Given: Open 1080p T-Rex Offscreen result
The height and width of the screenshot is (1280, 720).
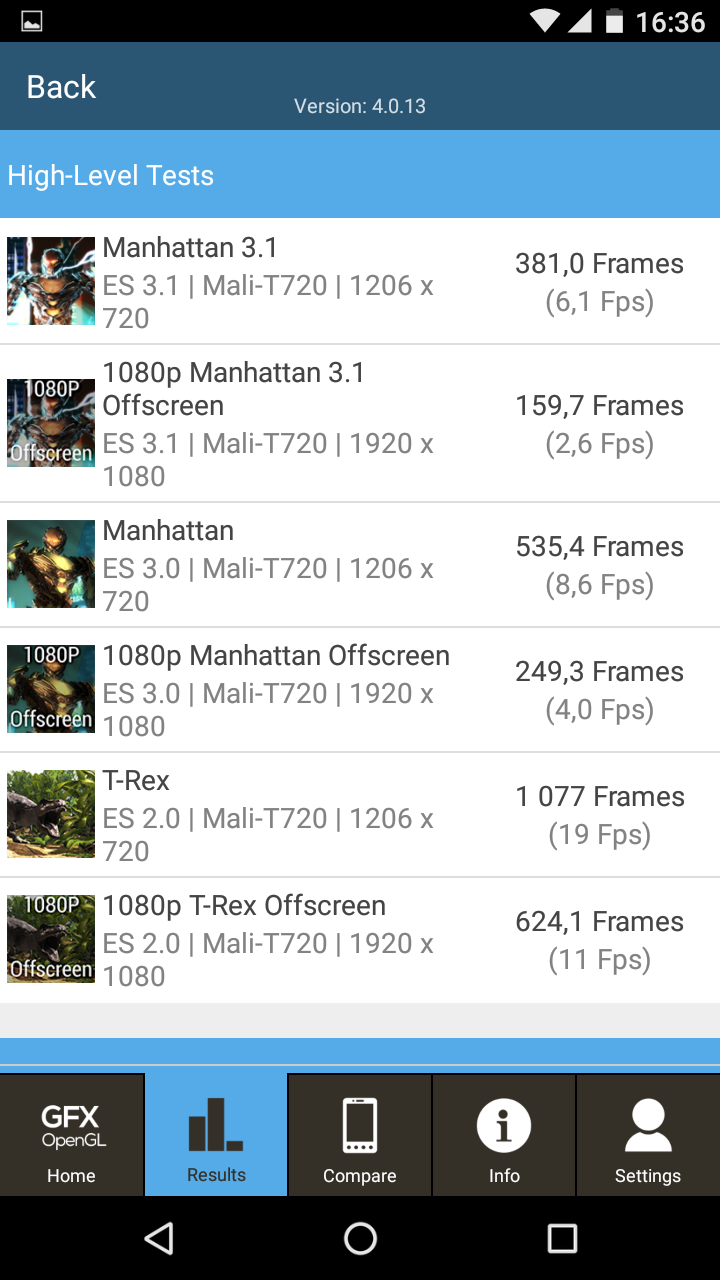Looking at the screenshot, I should pyautogui.click(x=360, y=940).
